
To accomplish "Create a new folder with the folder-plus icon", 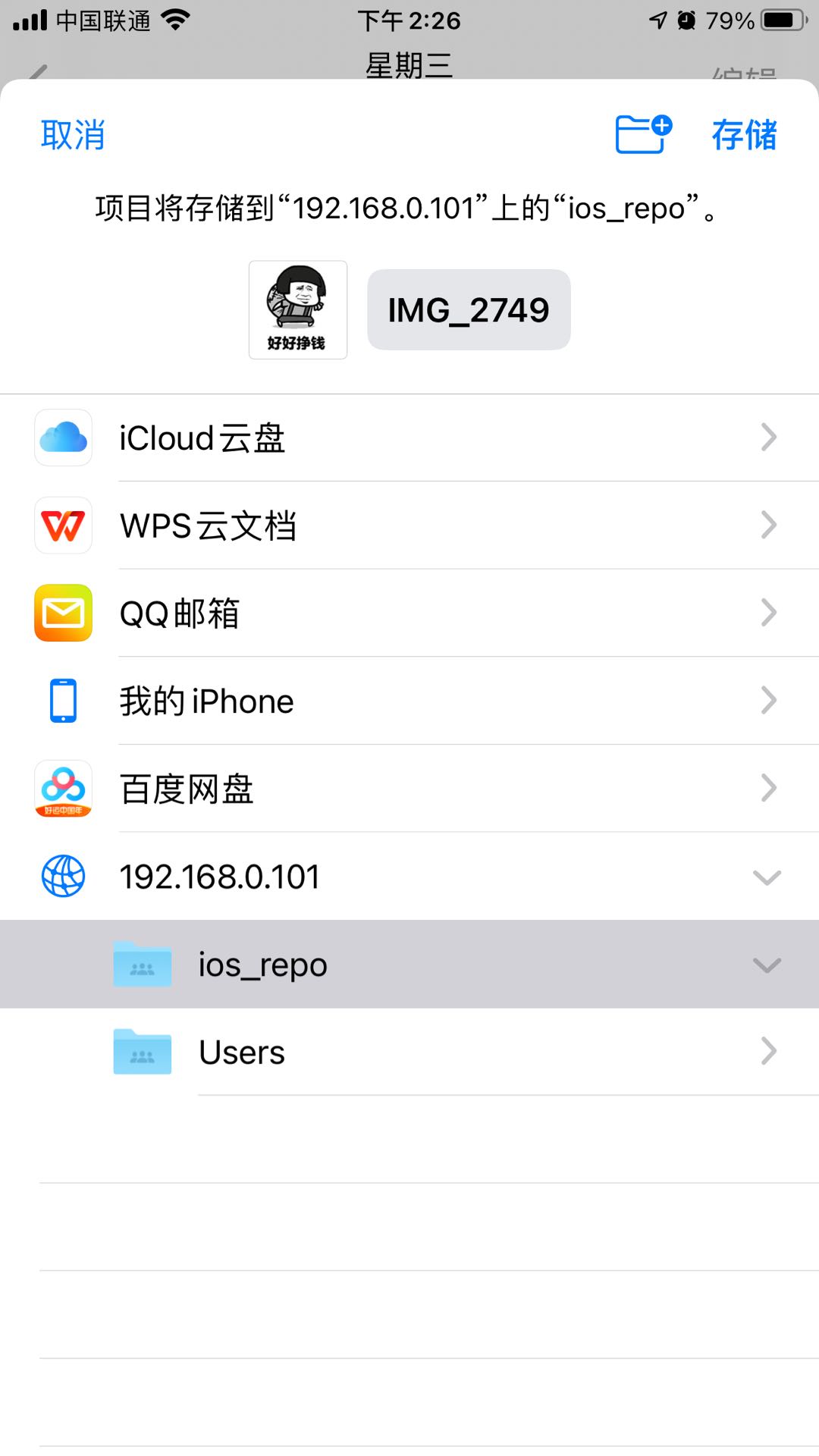I will (x=642, y=134).
